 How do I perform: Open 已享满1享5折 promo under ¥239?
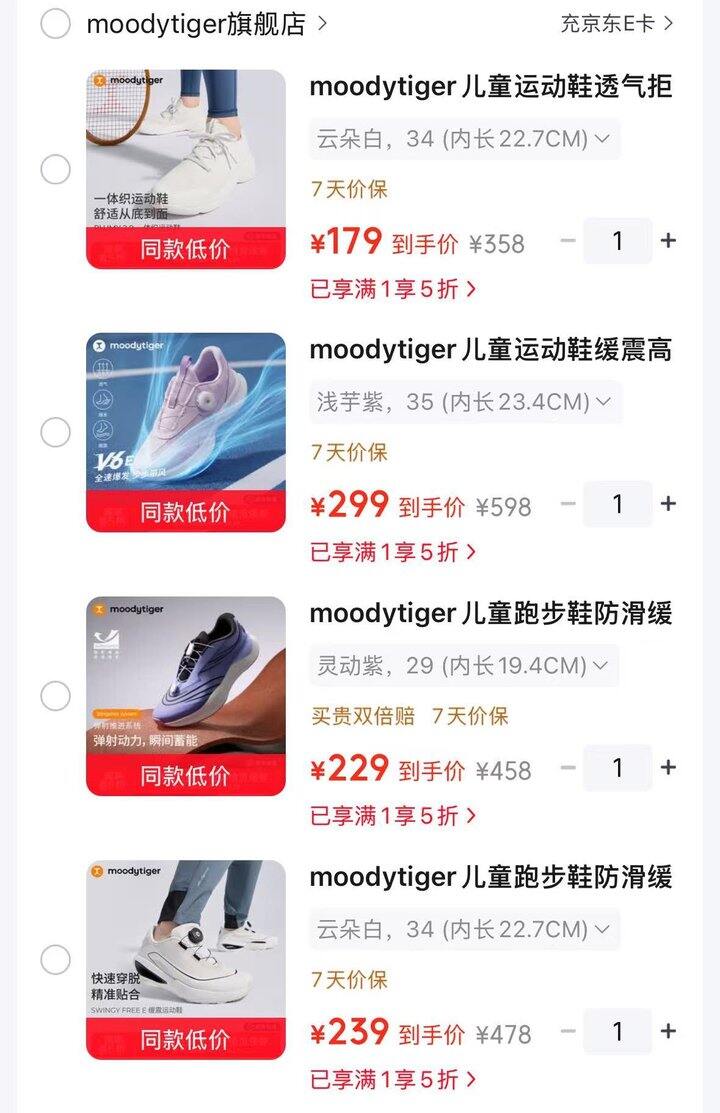393,1080
